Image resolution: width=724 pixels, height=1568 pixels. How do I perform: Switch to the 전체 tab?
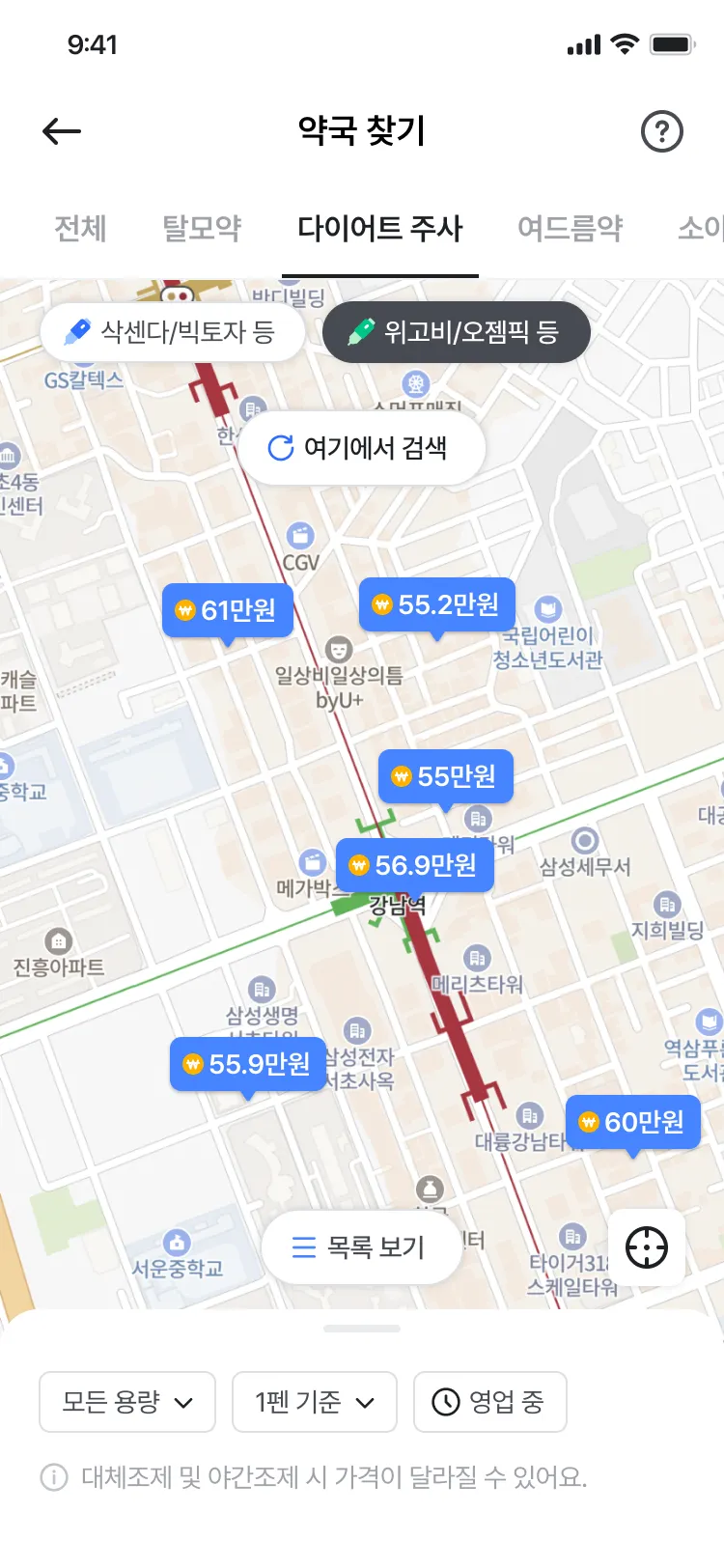[80, 229]
